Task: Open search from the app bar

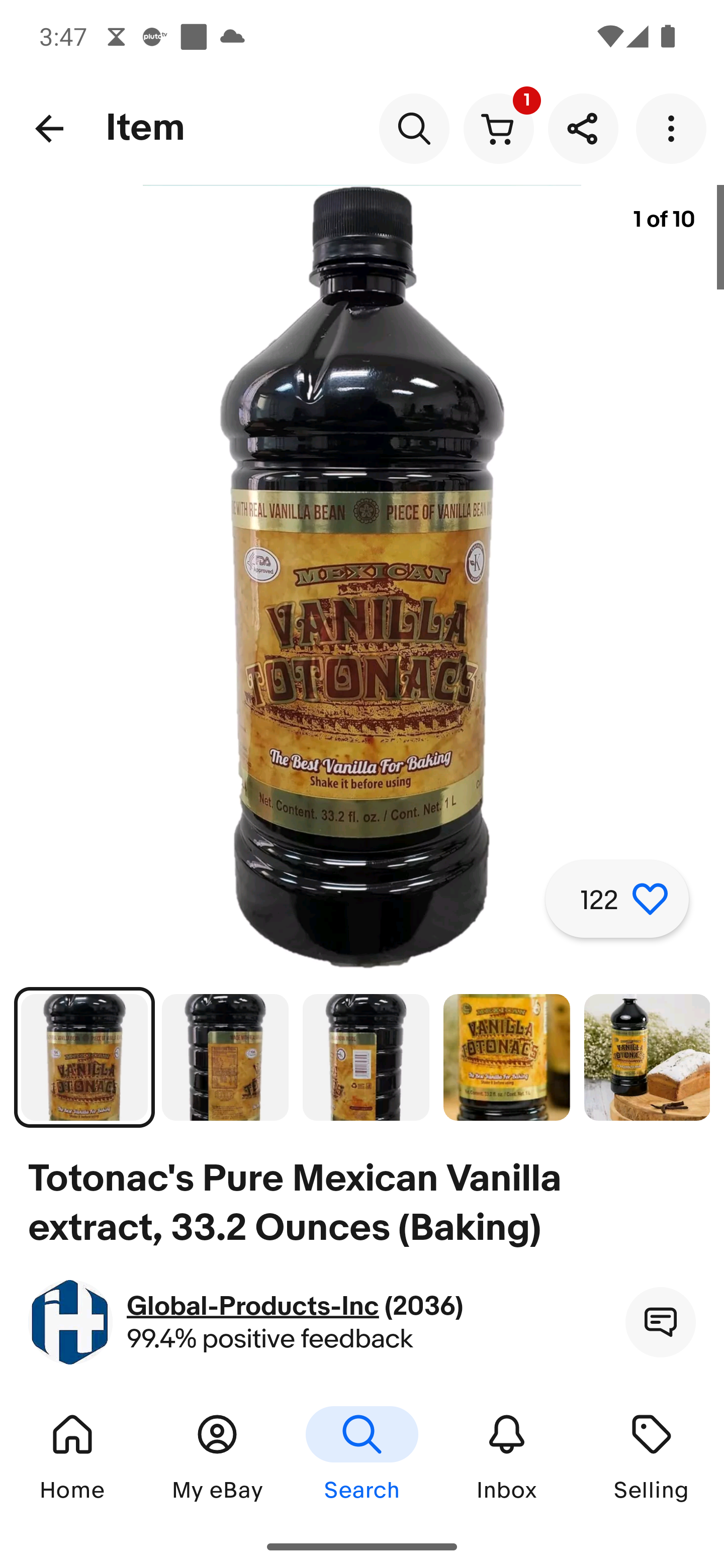Action: (414, 129)
